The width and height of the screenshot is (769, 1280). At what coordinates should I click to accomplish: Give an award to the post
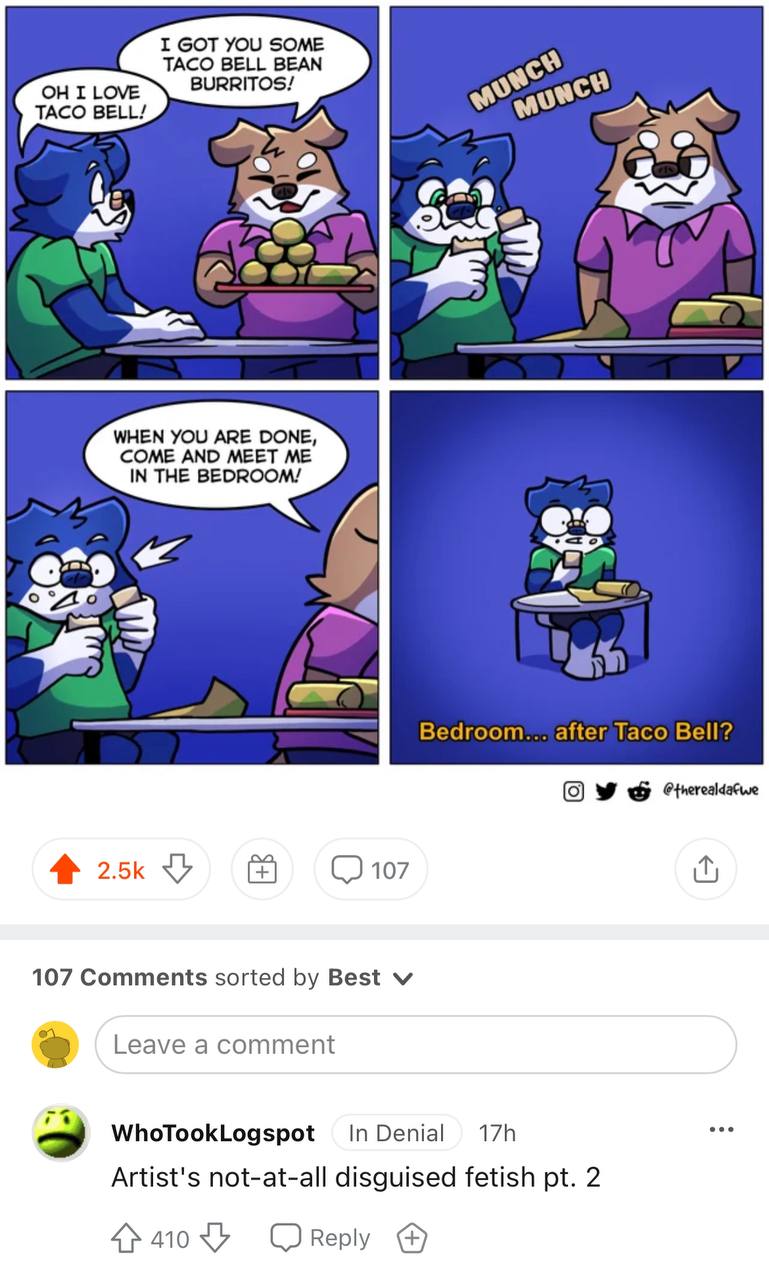tap(261, 870)
